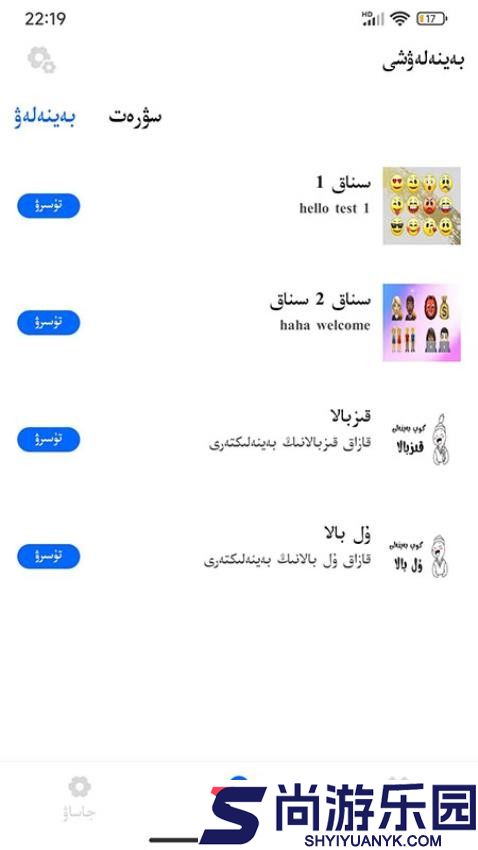Open the "hello test 1" emoji pack thumbnail

click(422, 206)
